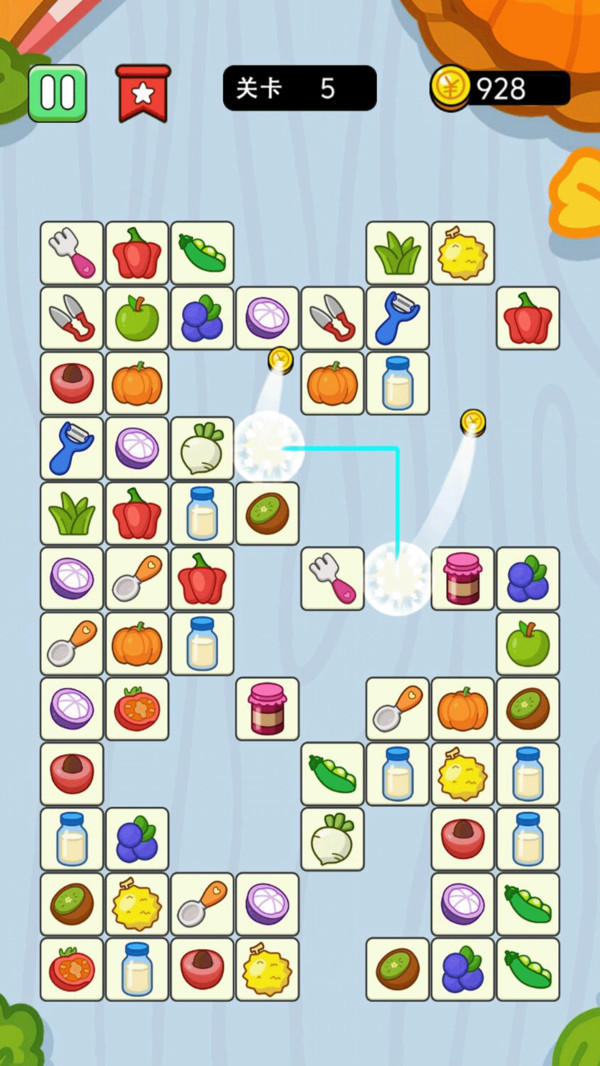Tap the pumpkin tile between spoon and milk

pyautogui.click(x=137, y=643)
